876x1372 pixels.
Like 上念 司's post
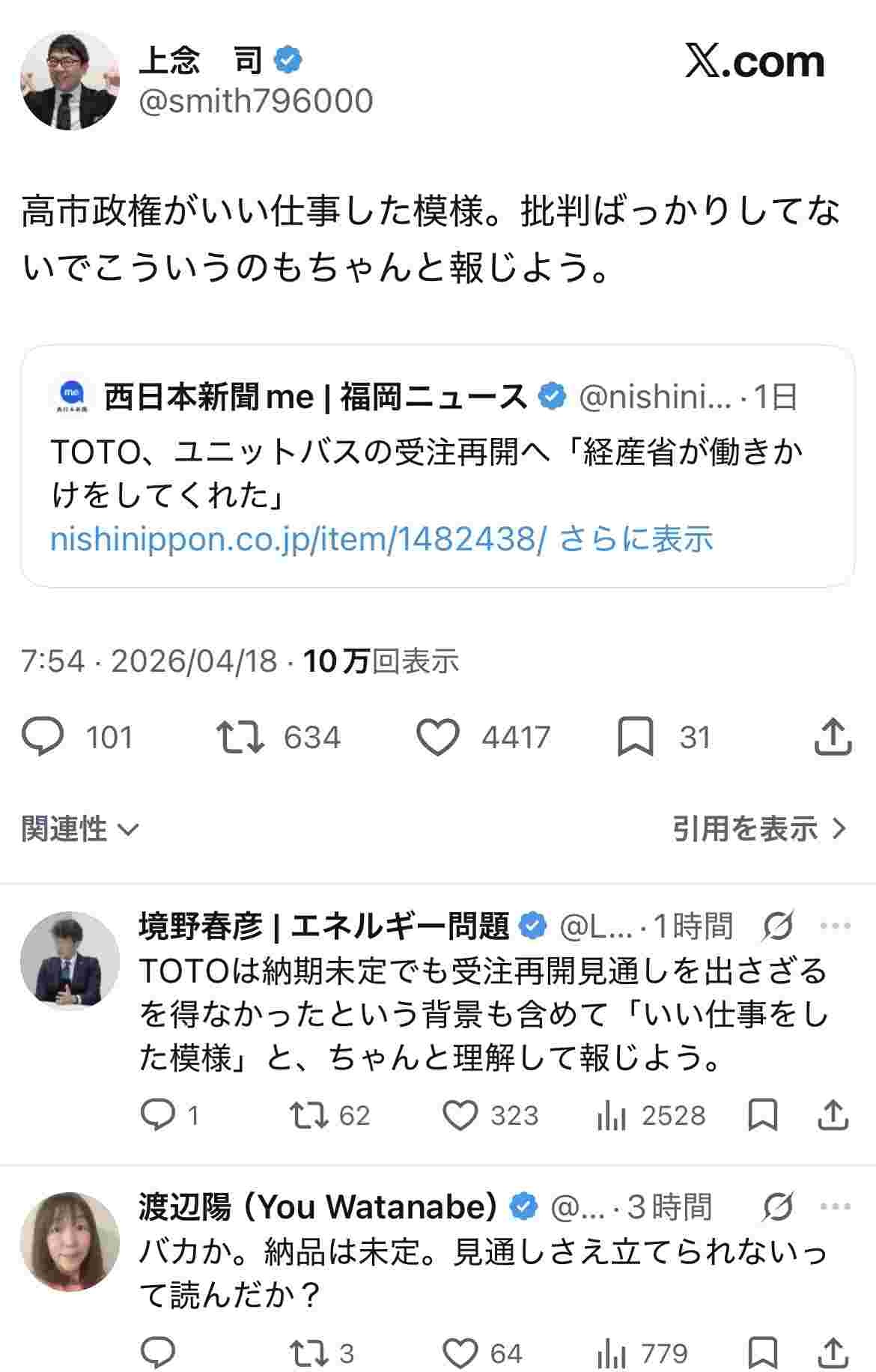tap(438, 736)
